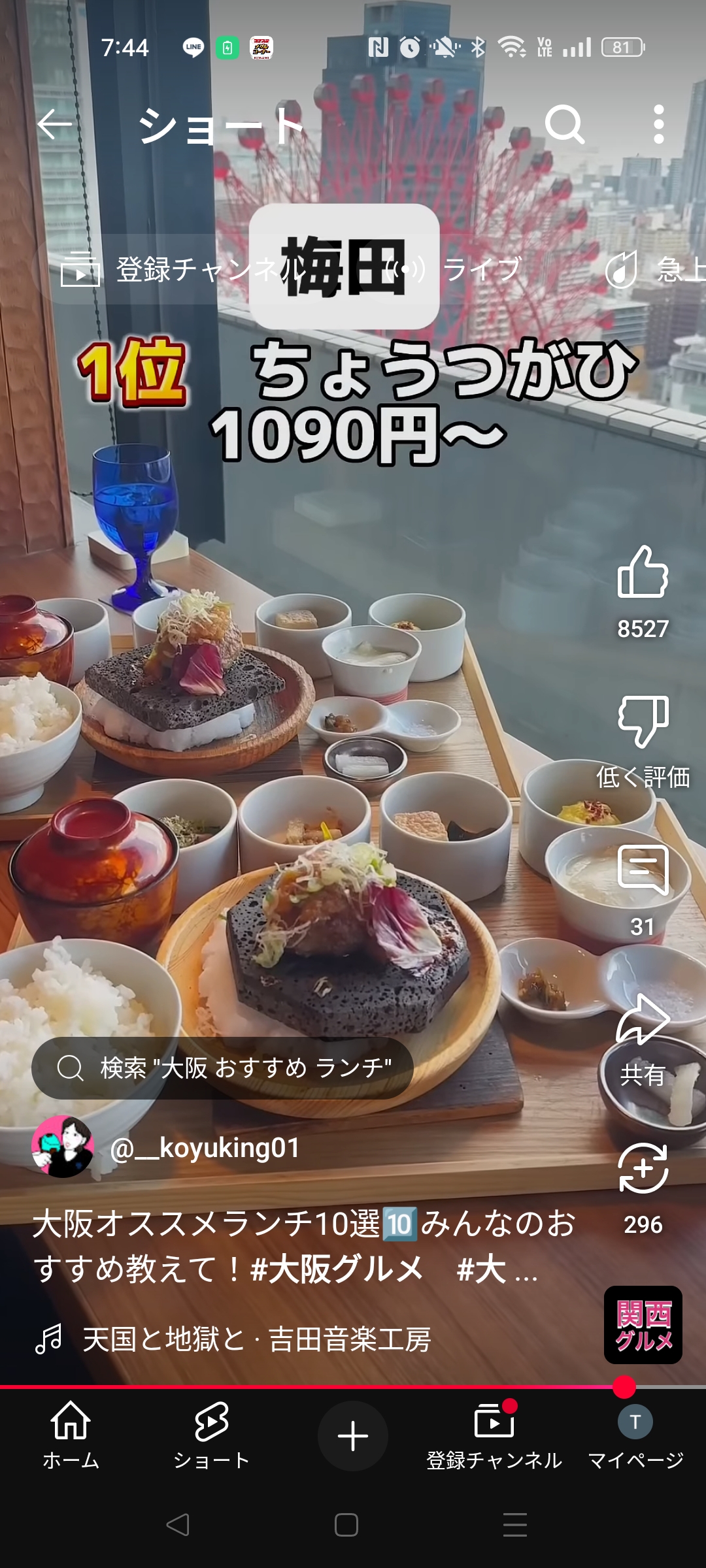Remix this Short video
Viewport: 706px width, 1568px height.
tap(643, 1169)
